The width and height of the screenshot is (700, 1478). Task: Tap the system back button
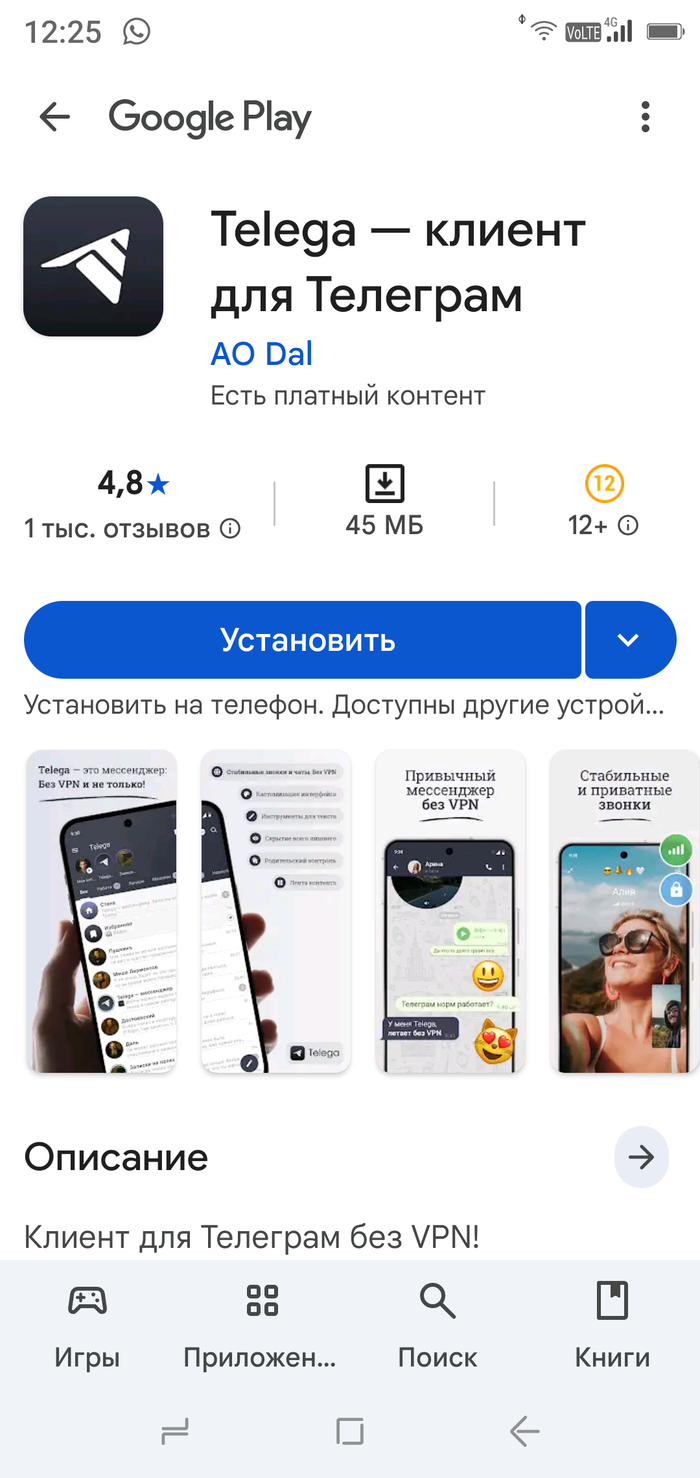pos(524,1432)
